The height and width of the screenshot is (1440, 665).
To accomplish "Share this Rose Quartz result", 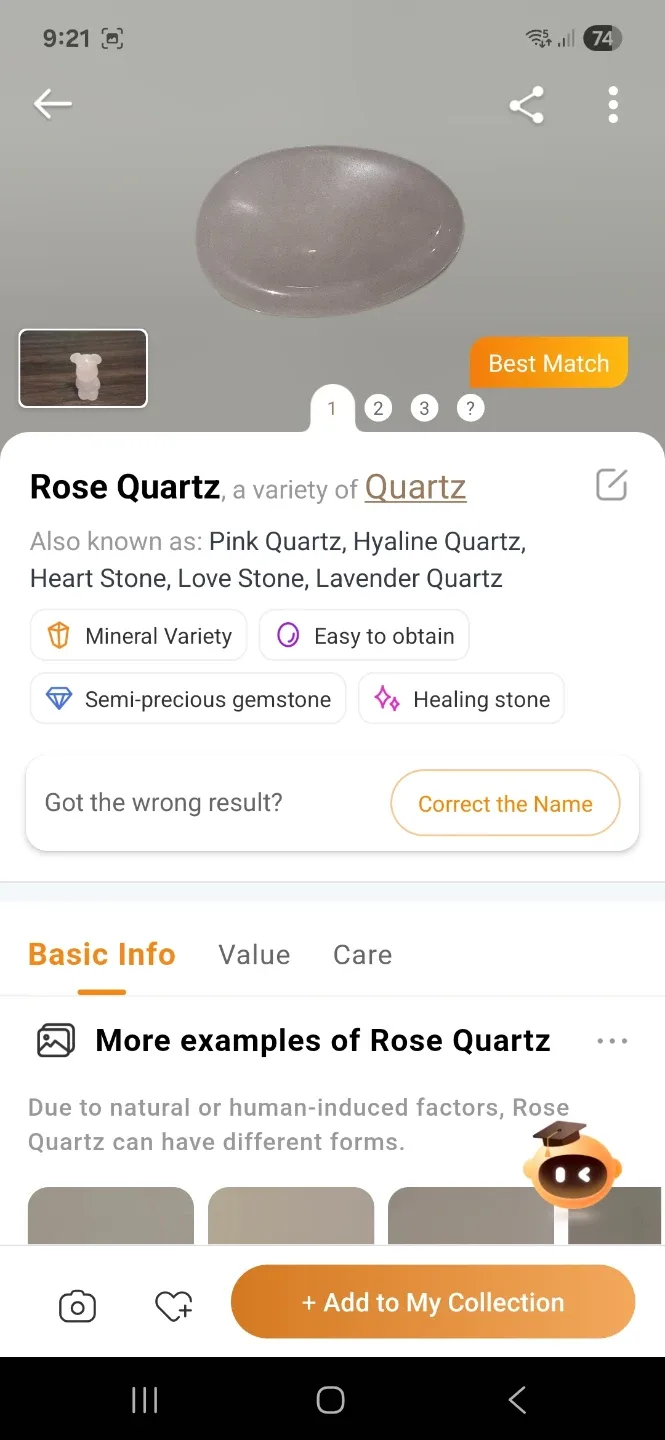I will (526, 105).
